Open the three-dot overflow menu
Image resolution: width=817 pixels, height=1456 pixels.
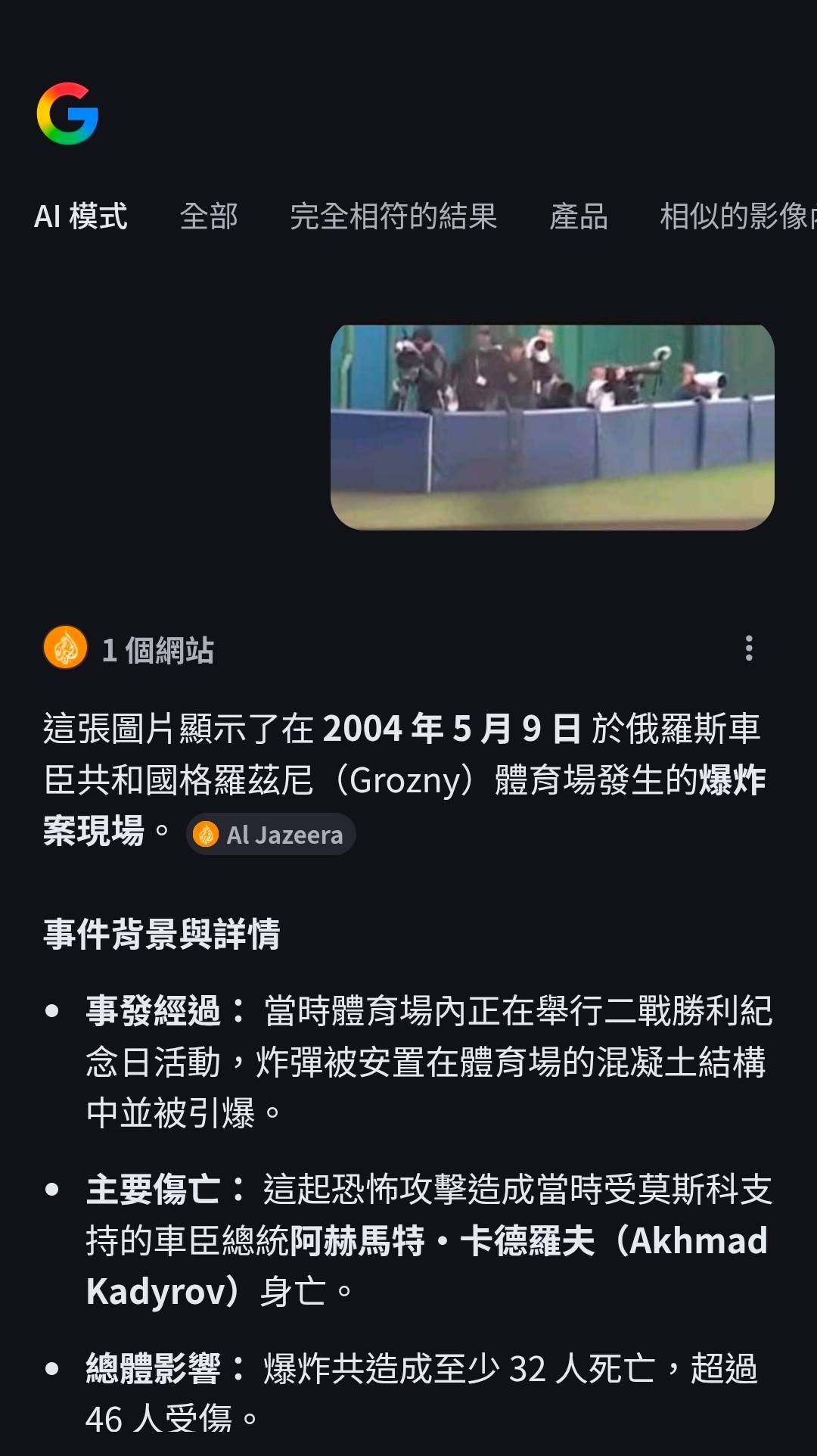(x=749, y=649)
